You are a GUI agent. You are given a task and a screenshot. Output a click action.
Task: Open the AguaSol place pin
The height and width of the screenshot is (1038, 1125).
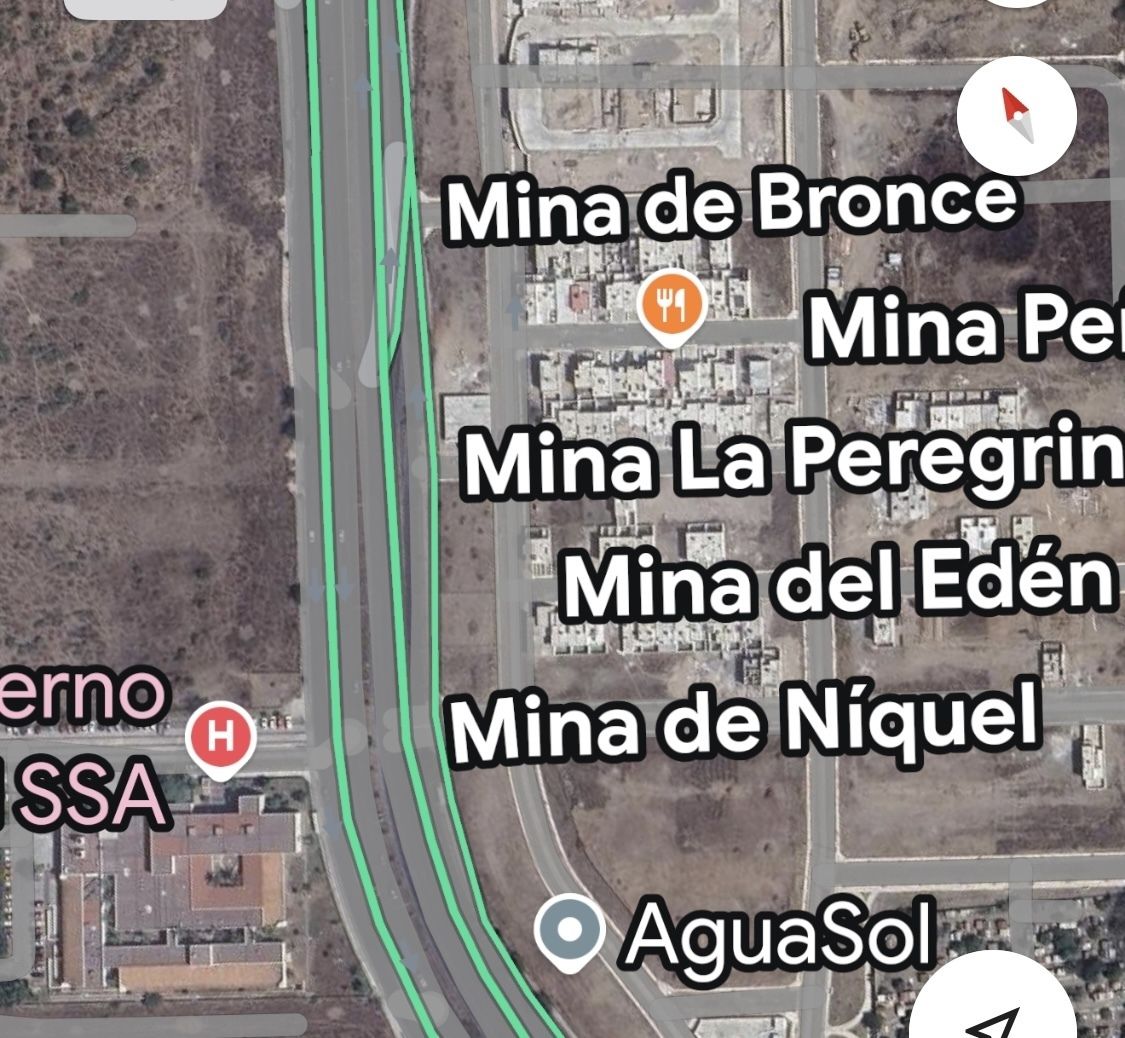pos(569,930)
